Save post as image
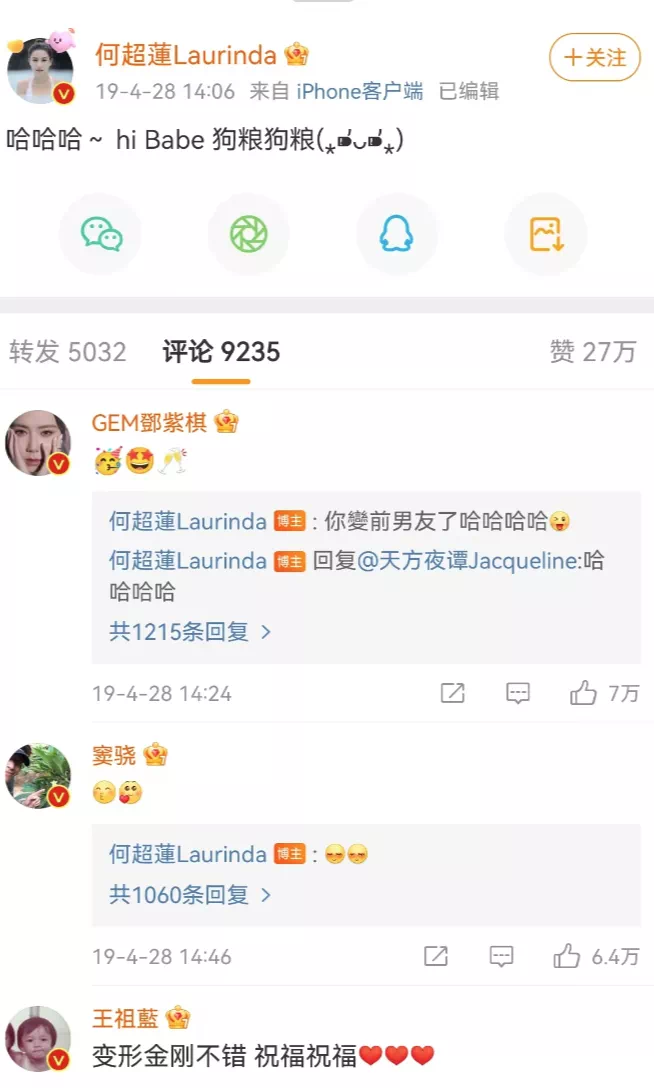 pyautogui.click(x=545, y=235)
